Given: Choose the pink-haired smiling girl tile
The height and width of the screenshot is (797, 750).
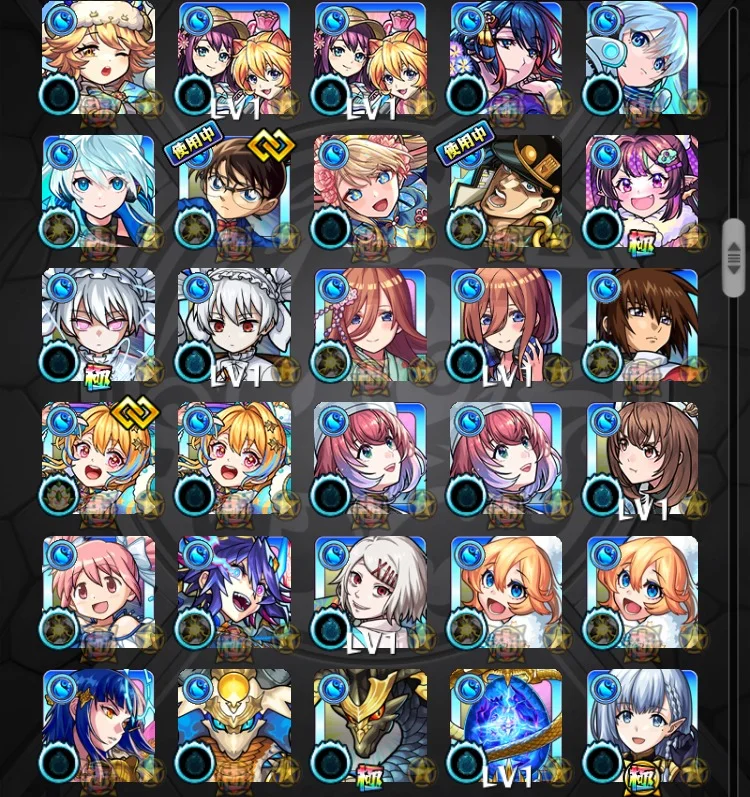Looking at the screenshot, I should click(98, 592).
